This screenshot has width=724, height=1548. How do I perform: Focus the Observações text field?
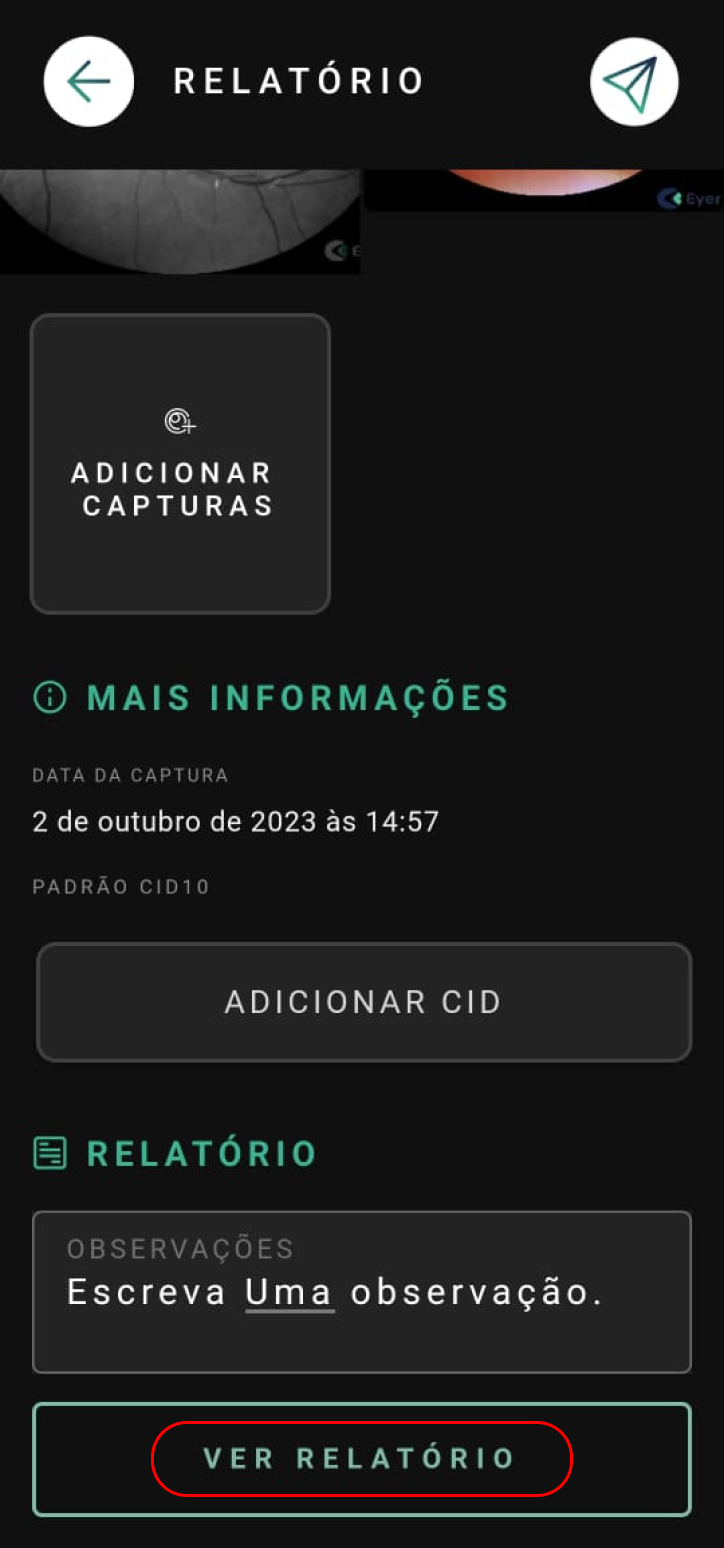coord(362,1292)
